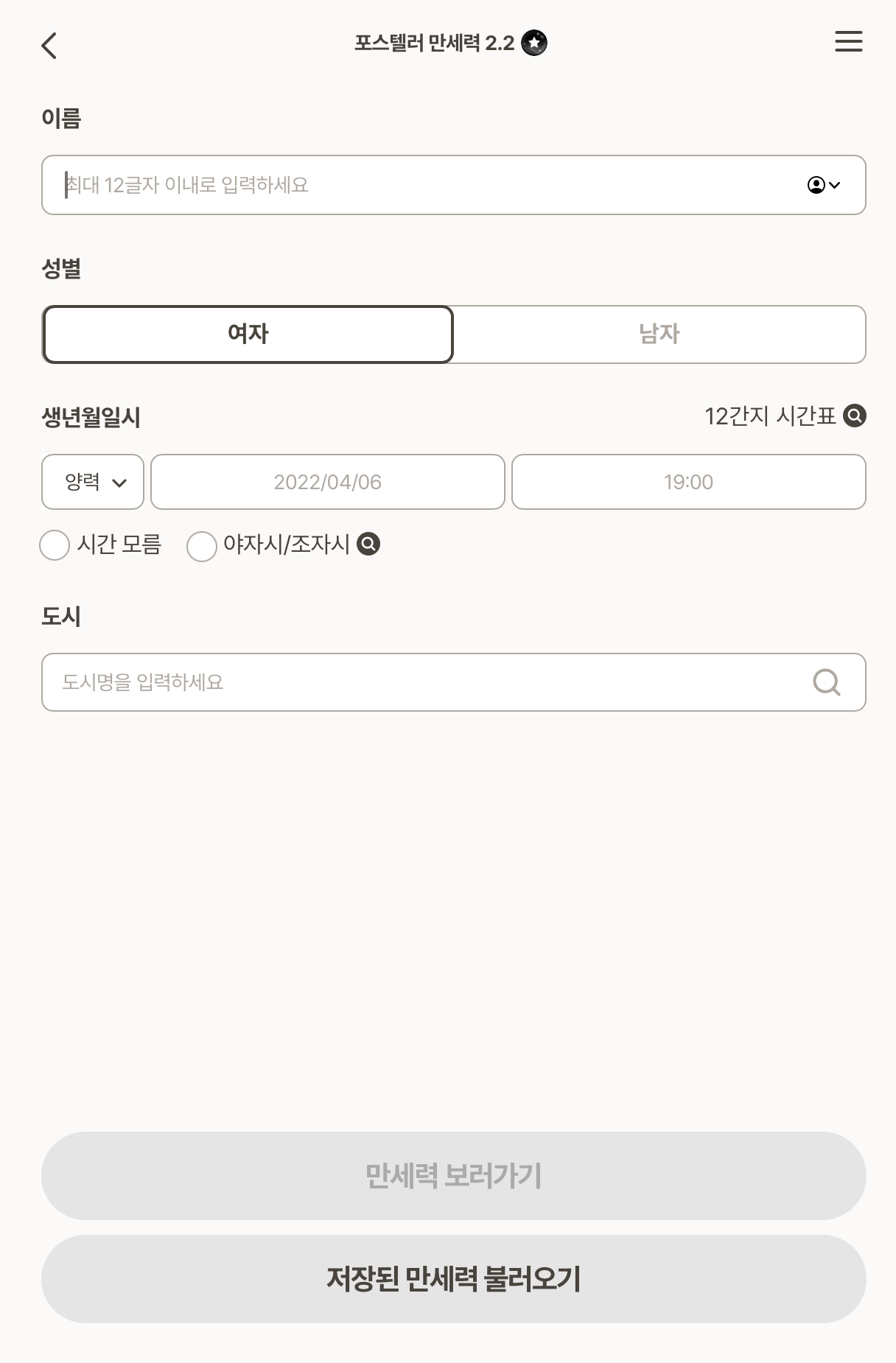The height and width of the screenshot is (1363, 896).
Task: Expand the saved profile dropdown in name field
Action: pyautogui.click(x=824, y=185)
